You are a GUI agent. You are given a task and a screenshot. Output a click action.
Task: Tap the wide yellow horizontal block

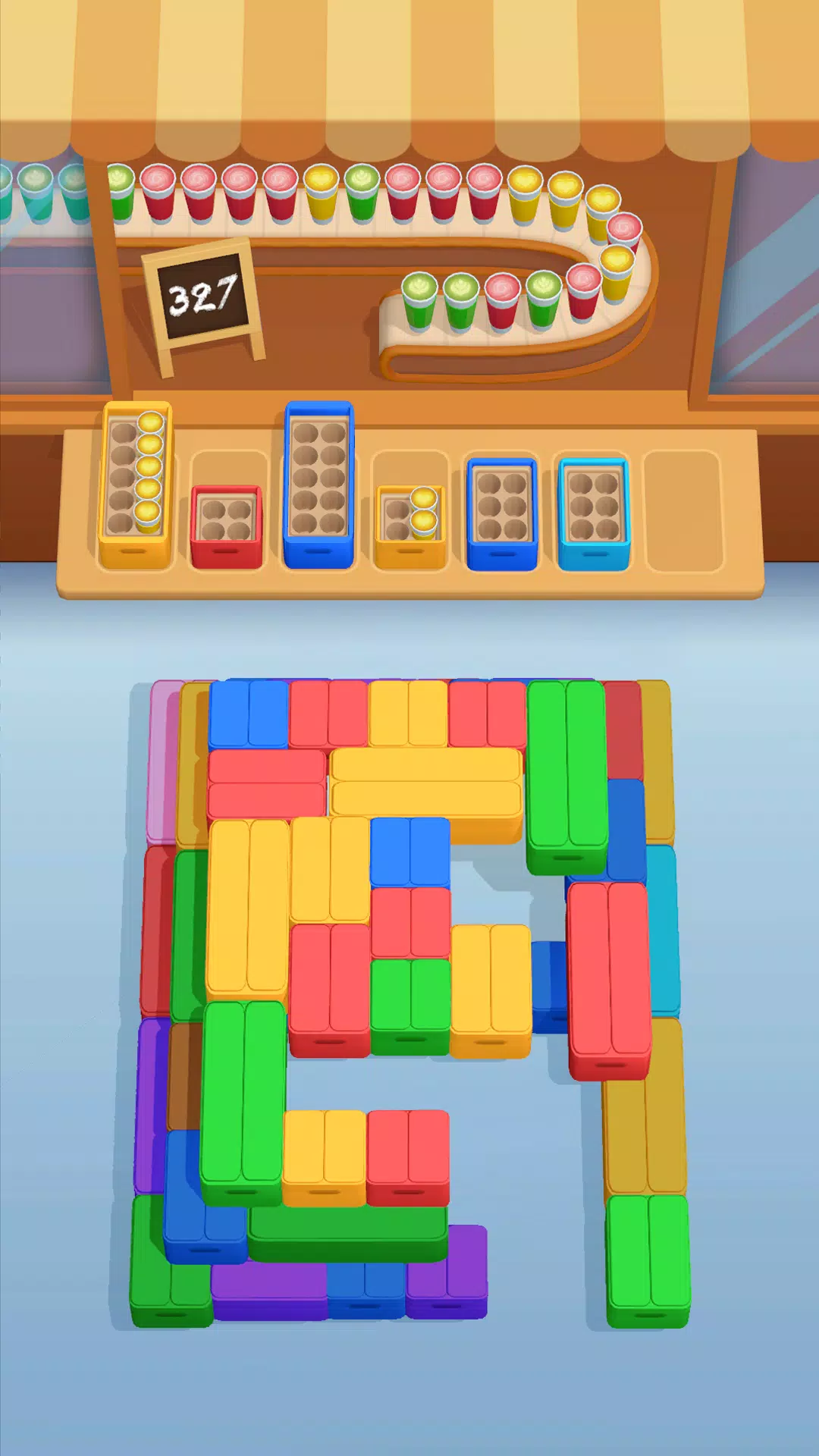426,785
